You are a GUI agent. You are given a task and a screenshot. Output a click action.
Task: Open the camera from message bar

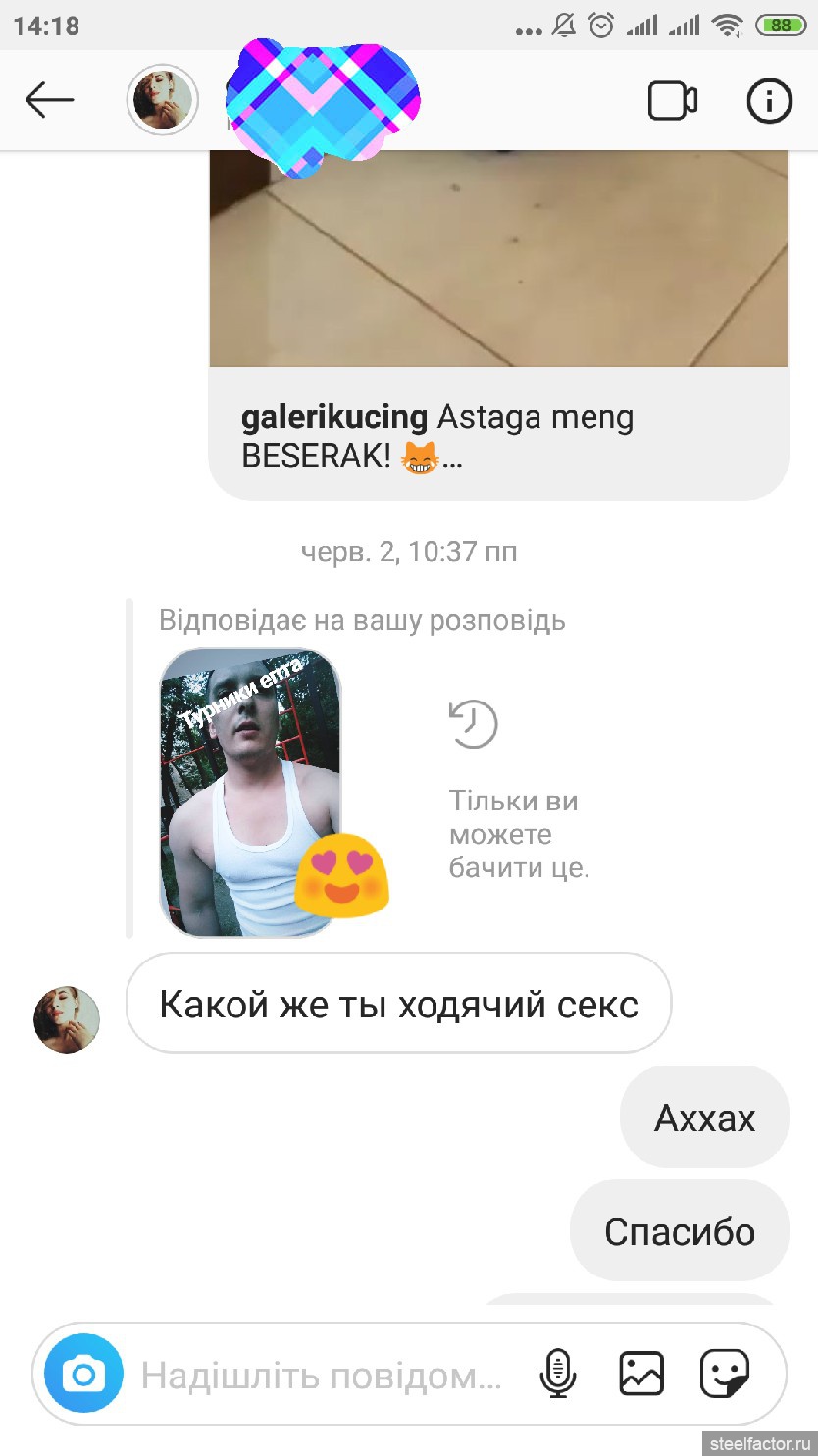(84, 1374)
